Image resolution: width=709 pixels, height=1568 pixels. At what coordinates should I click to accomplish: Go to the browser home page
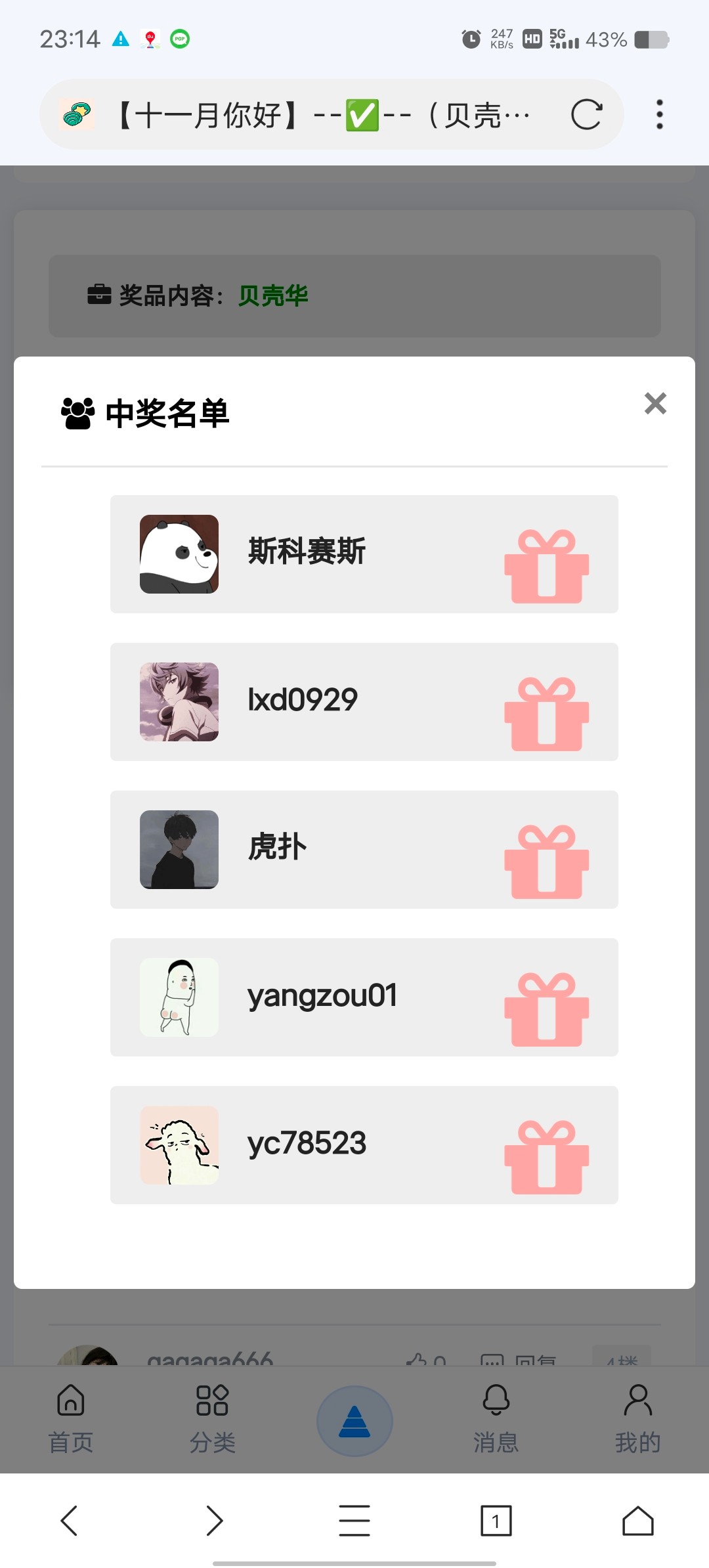tap(637, 1520)
